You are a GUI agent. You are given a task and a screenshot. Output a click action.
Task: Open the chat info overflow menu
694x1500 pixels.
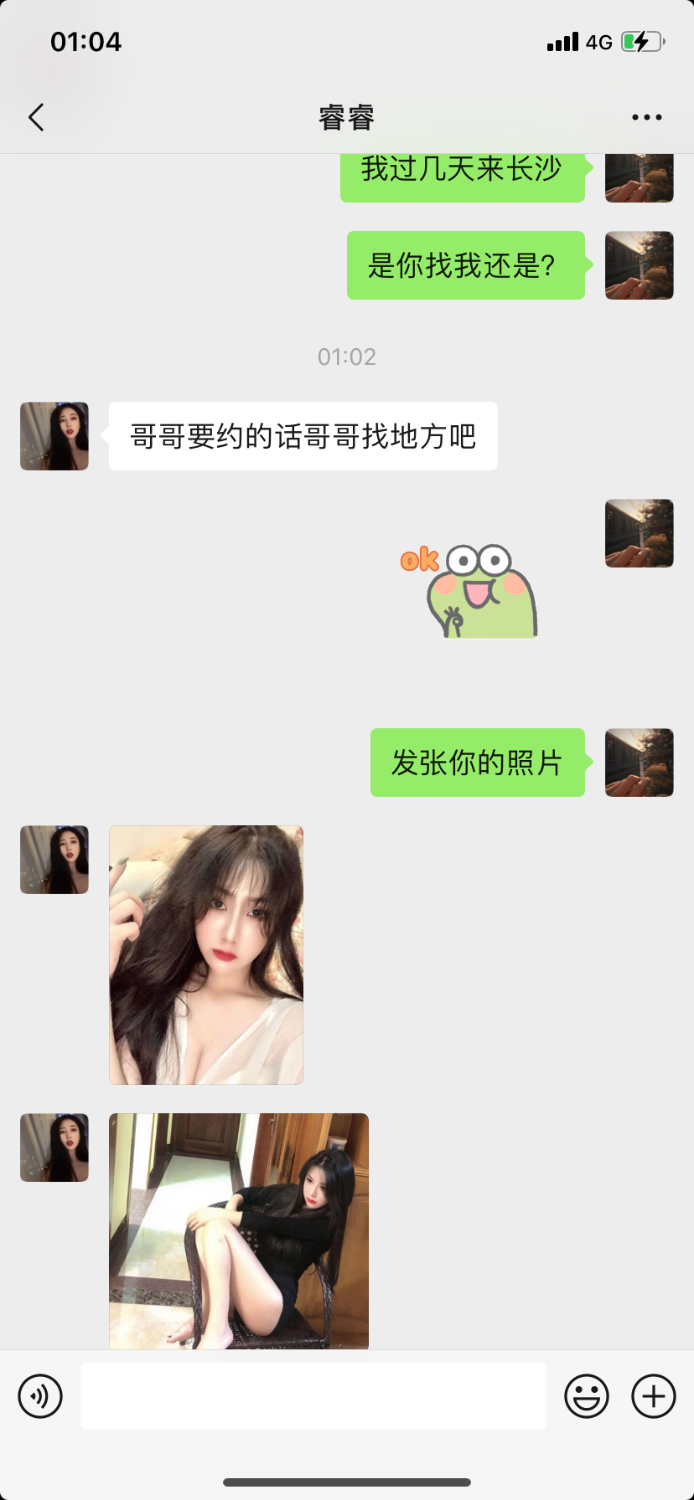647,117
